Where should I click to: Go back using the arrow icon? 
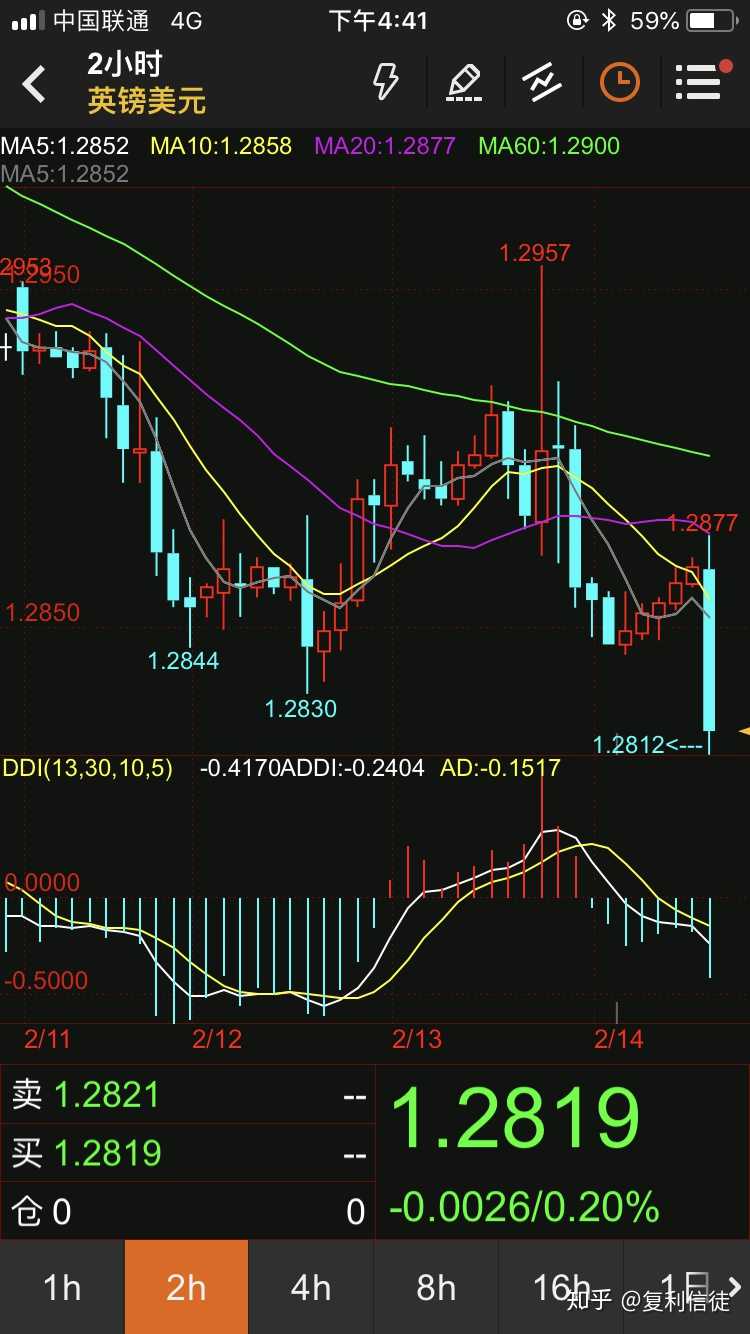(35, 84)
